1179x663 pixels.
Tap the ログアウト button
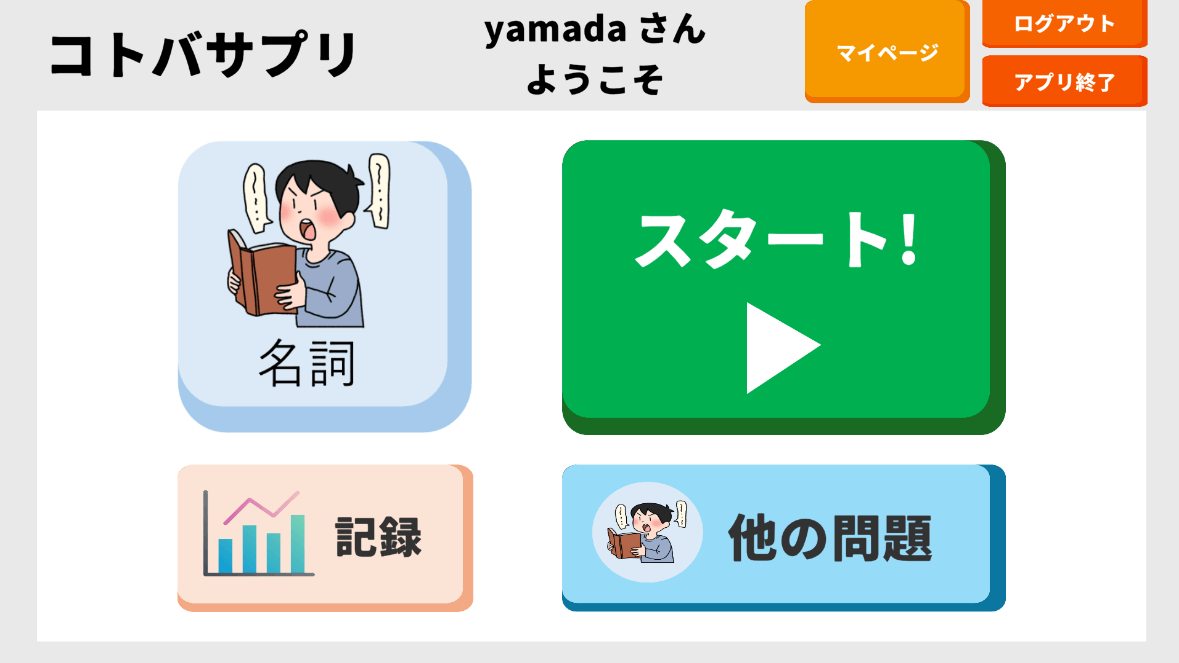click(1063, 24)
